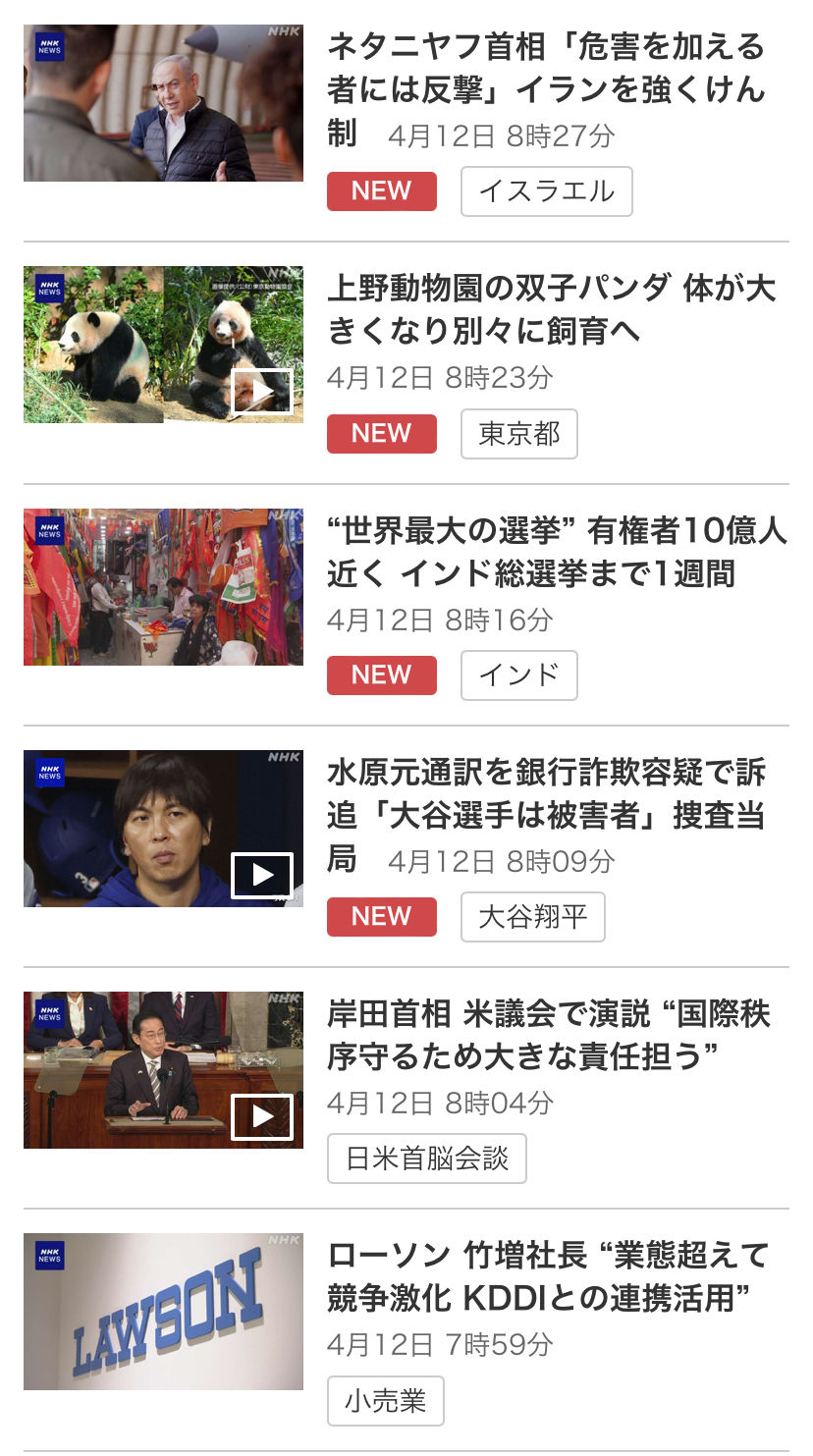Play Kishida's Congress speech video thumbnail
813x1456 pixels.
click(261, 1116)
